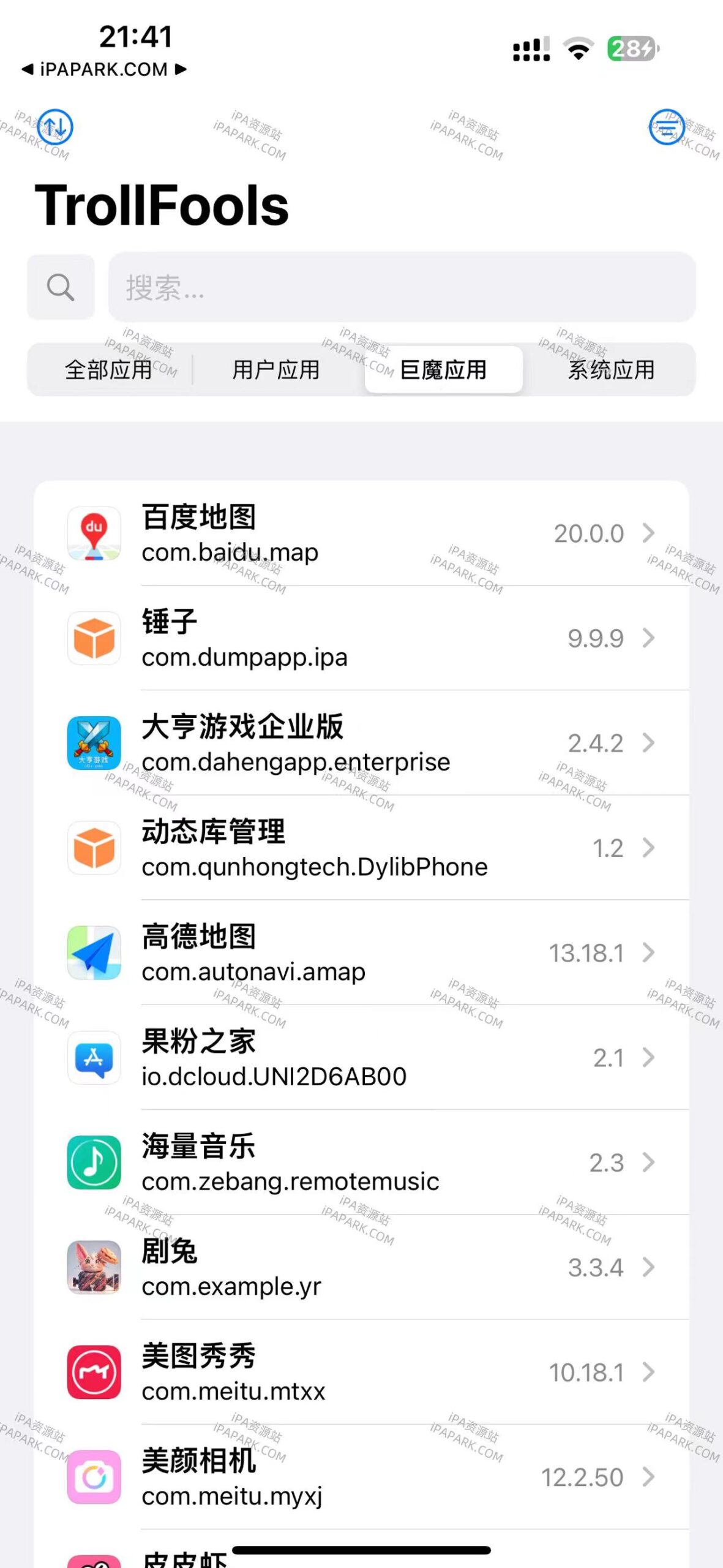Select the pink 美颜相机 camera icon
Image resolution: width=723 pixels, height=1568 pixels.
[94, 1477]
